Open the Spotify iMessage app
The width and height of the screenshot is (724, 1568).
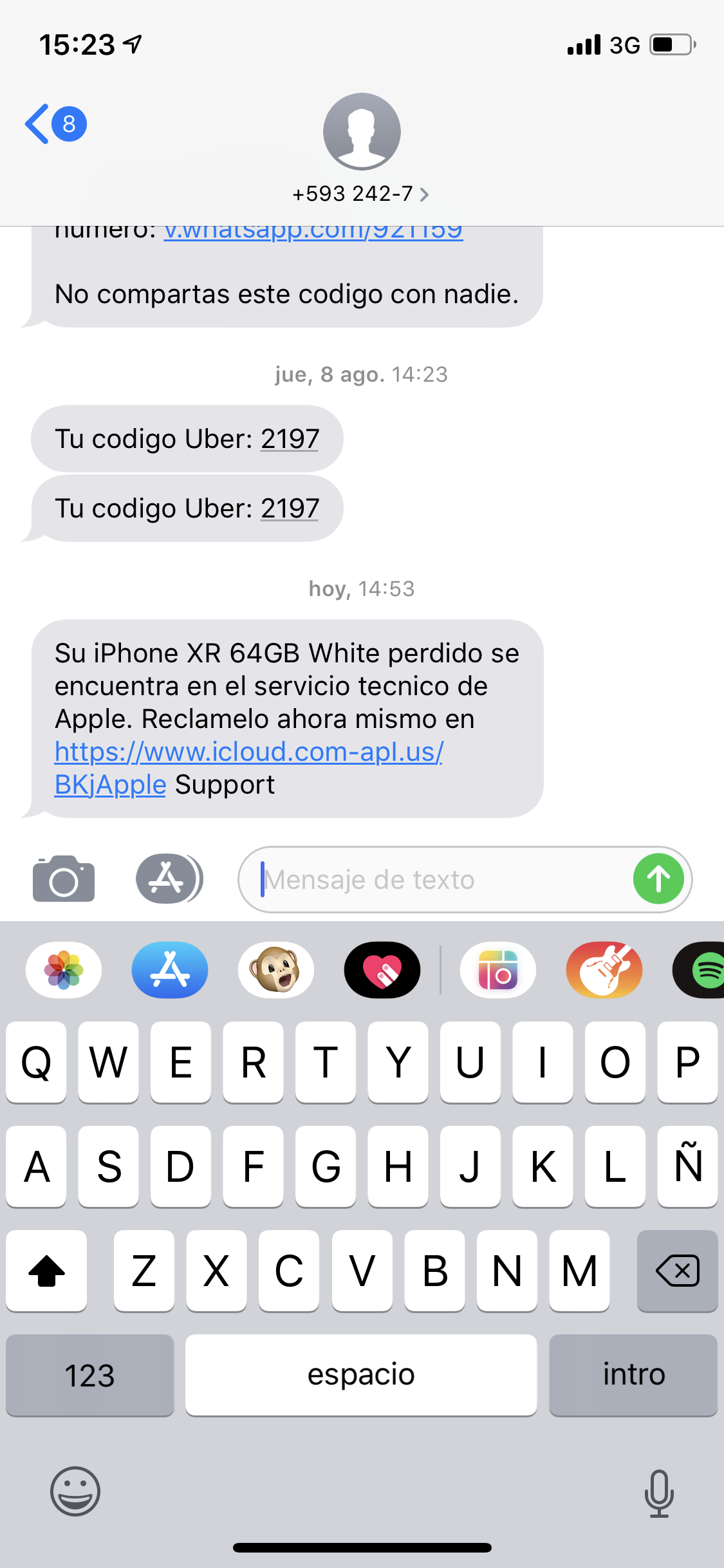pyautogui.click(x=705, y=970)
